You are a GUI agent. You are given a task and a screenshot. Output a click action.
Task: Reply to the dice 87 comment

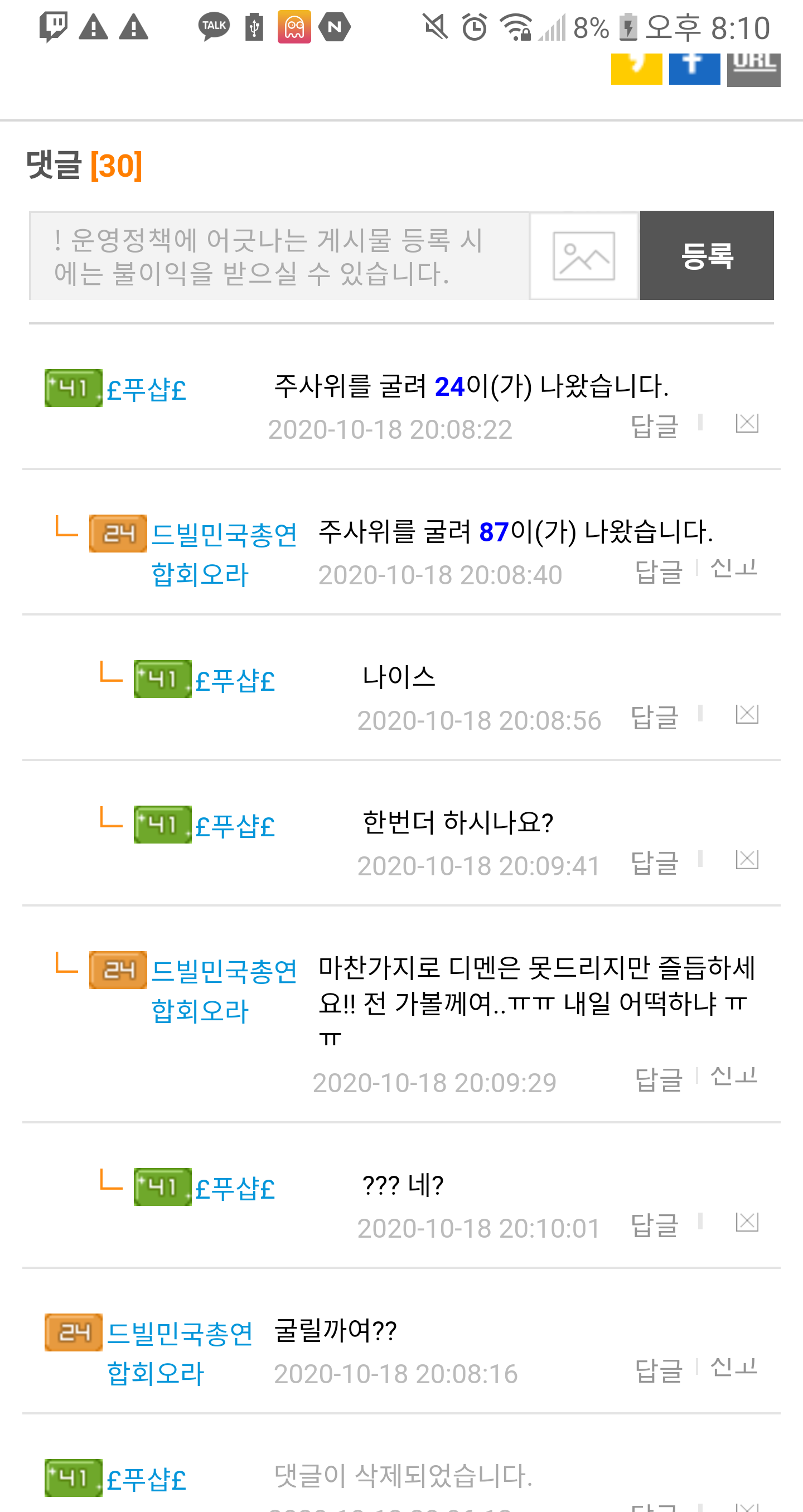(x=659, y=570)
